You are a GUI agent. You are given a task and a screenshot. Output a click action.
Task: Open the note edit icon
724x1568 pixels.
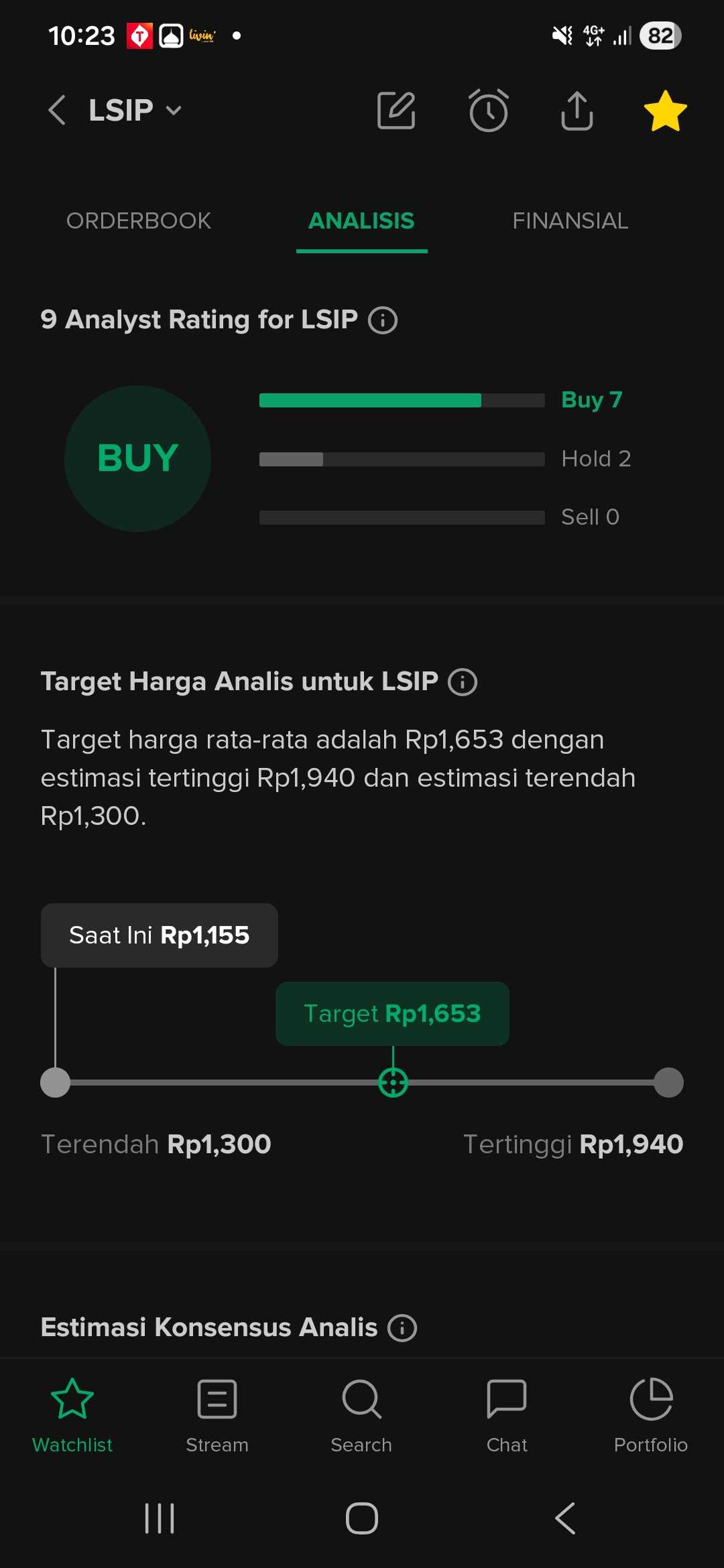click(396, 111)
